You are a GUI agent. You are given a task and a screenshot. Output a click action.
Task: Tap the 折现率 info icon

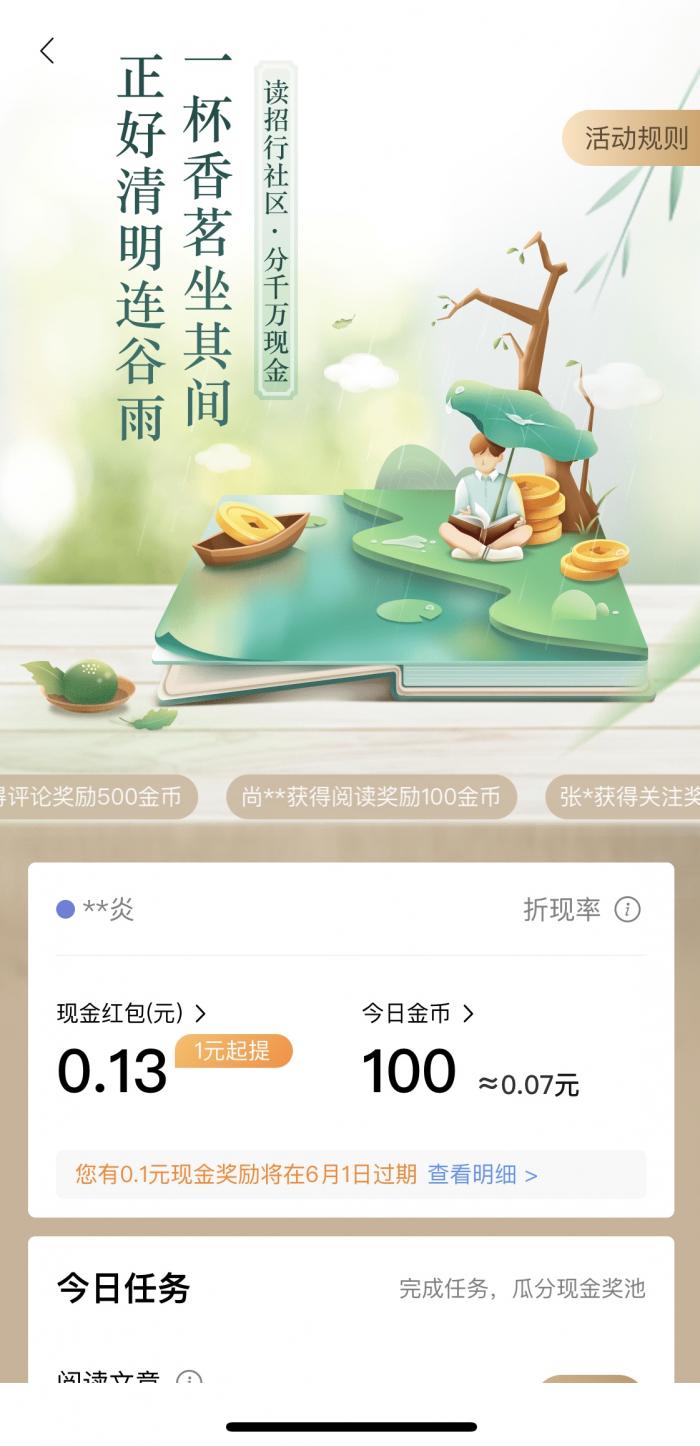(x=627, y=909)
